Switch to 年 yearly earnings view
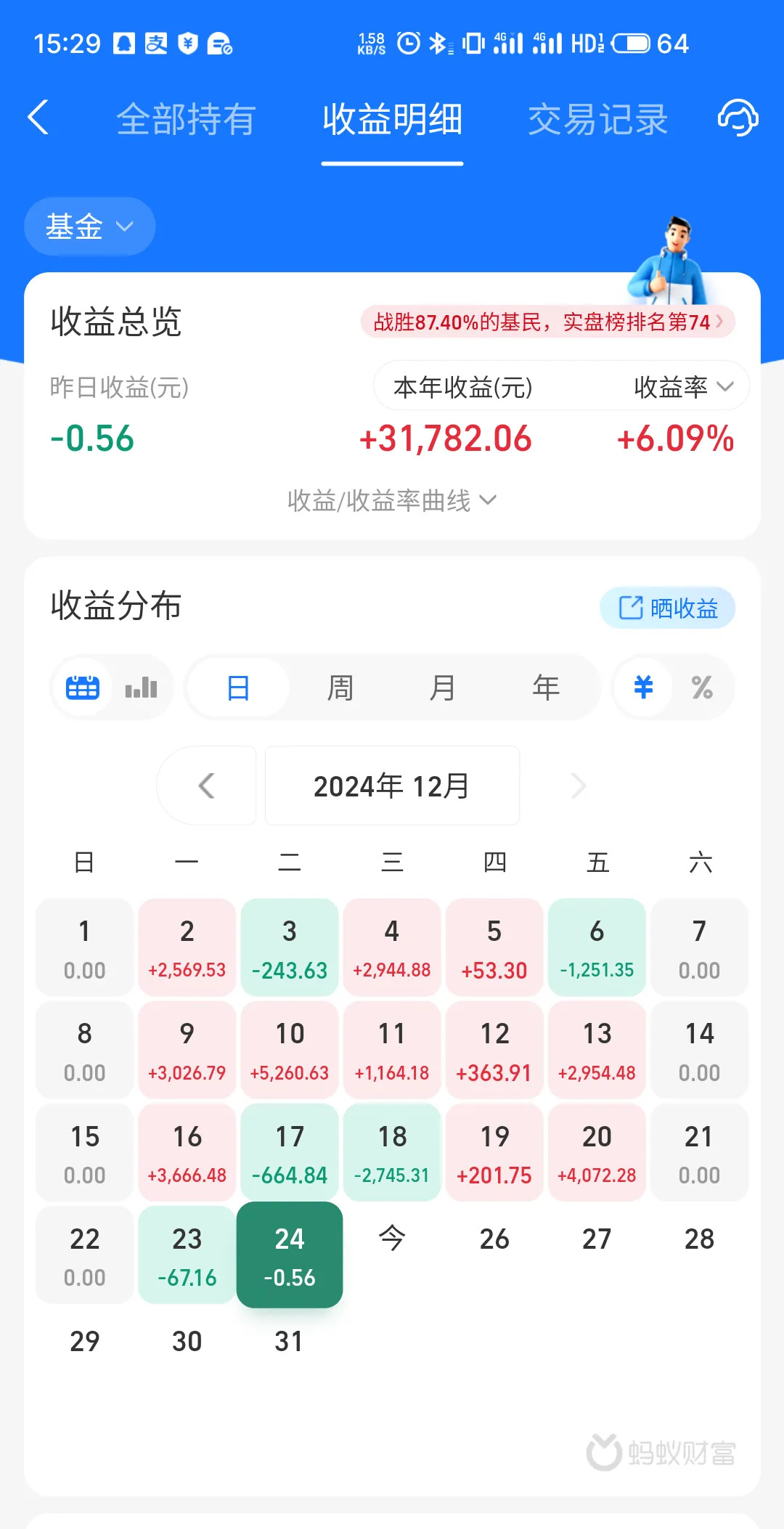784x1529 pixels. (x=546, y=687)
